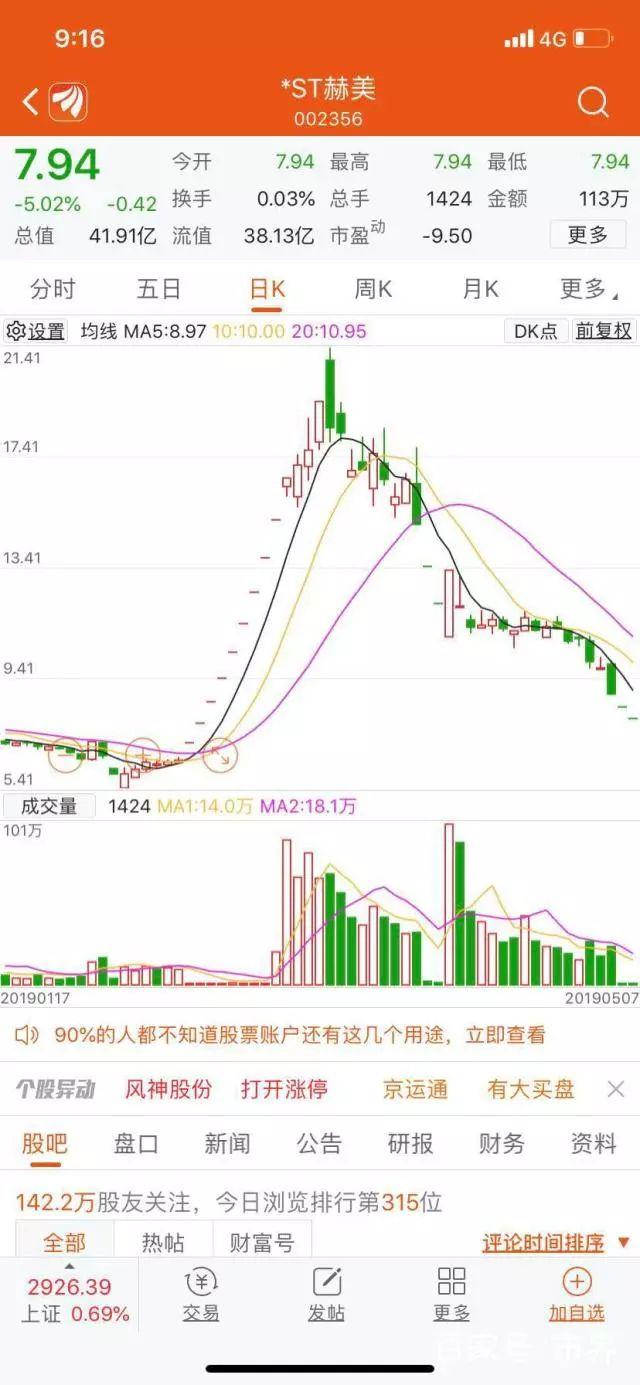Open the 公告 tab
The height and width of the screenshot is (1385, 640).
click(319, 1143)
